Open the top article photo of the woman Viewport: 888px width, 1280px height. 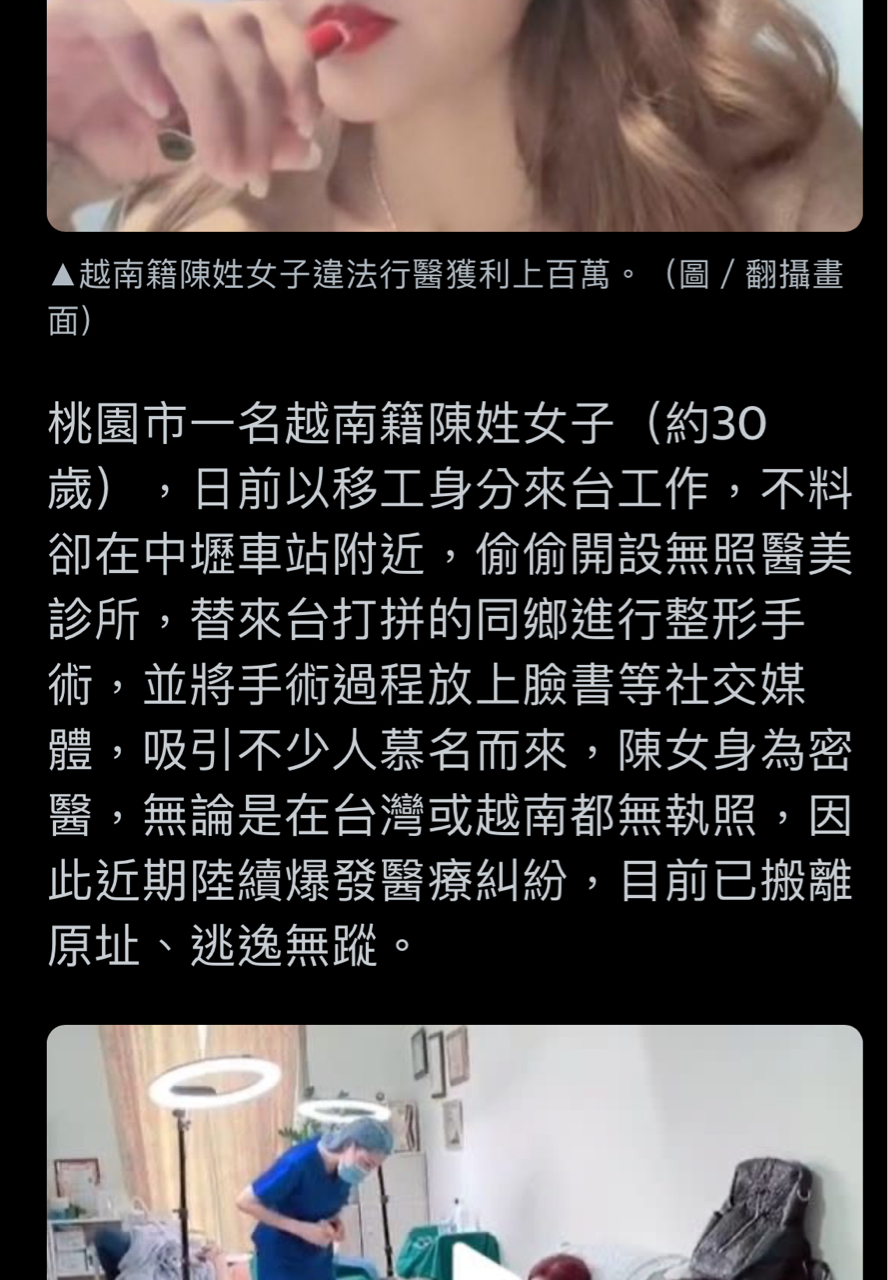454,115
